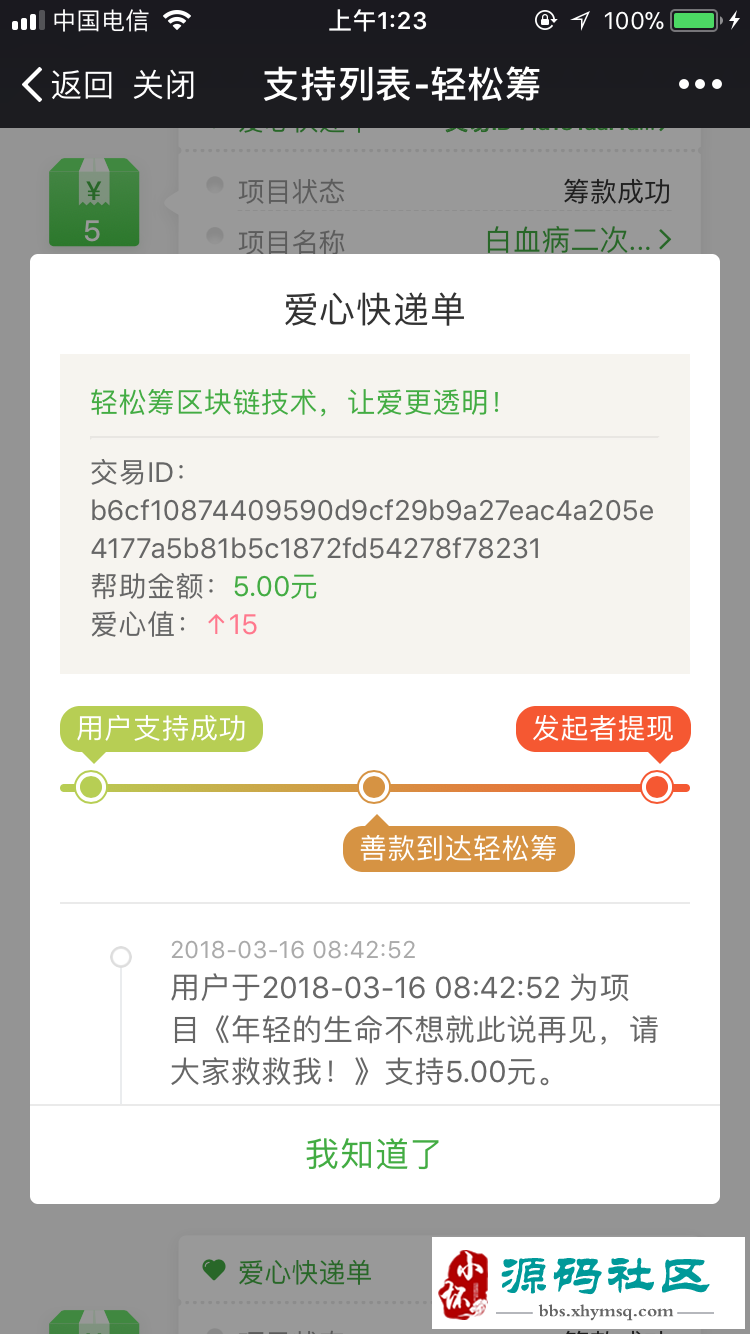Screen dimensions: 750x1334
Task: Tap 返回 to go back
Action: click(68, 85)
